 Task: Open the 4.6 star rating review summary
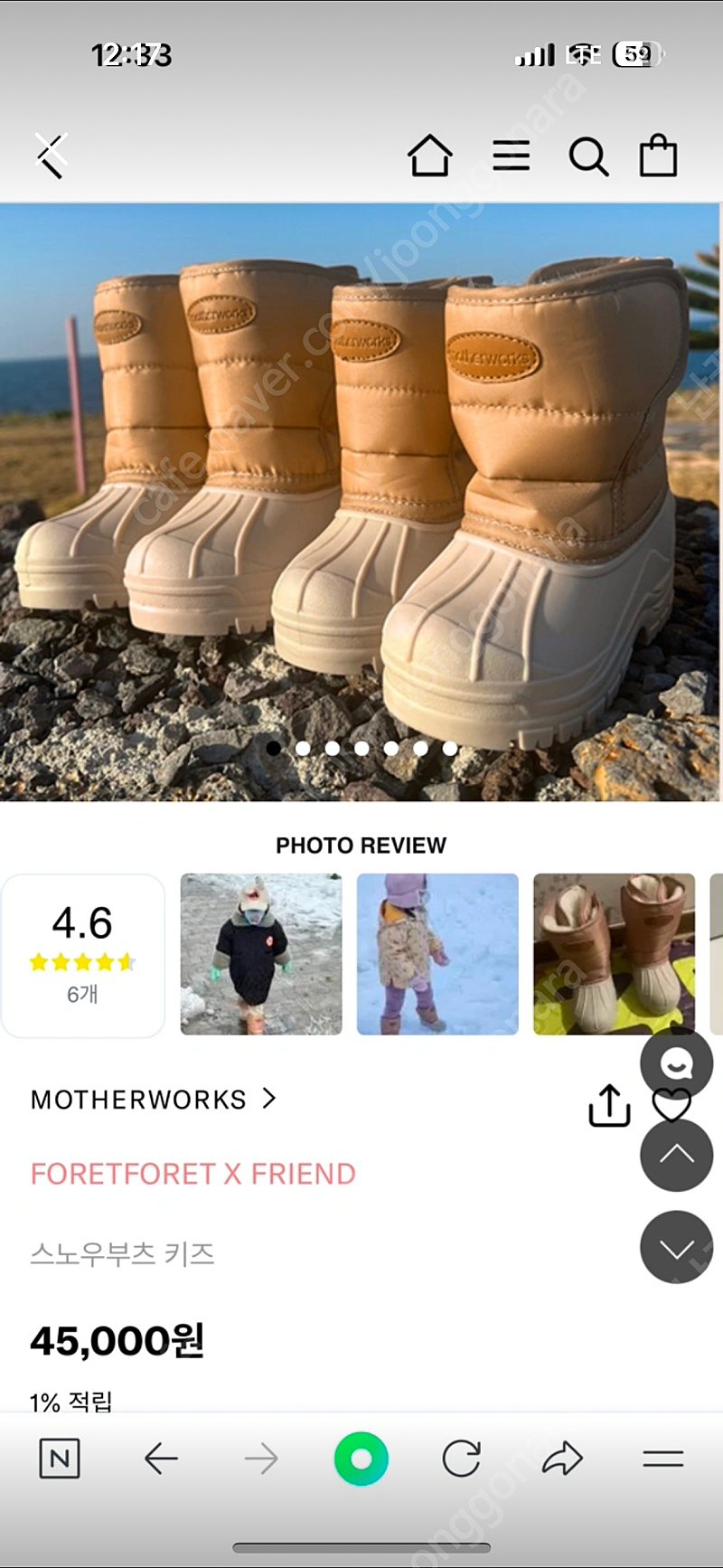[x=82, y=955]
